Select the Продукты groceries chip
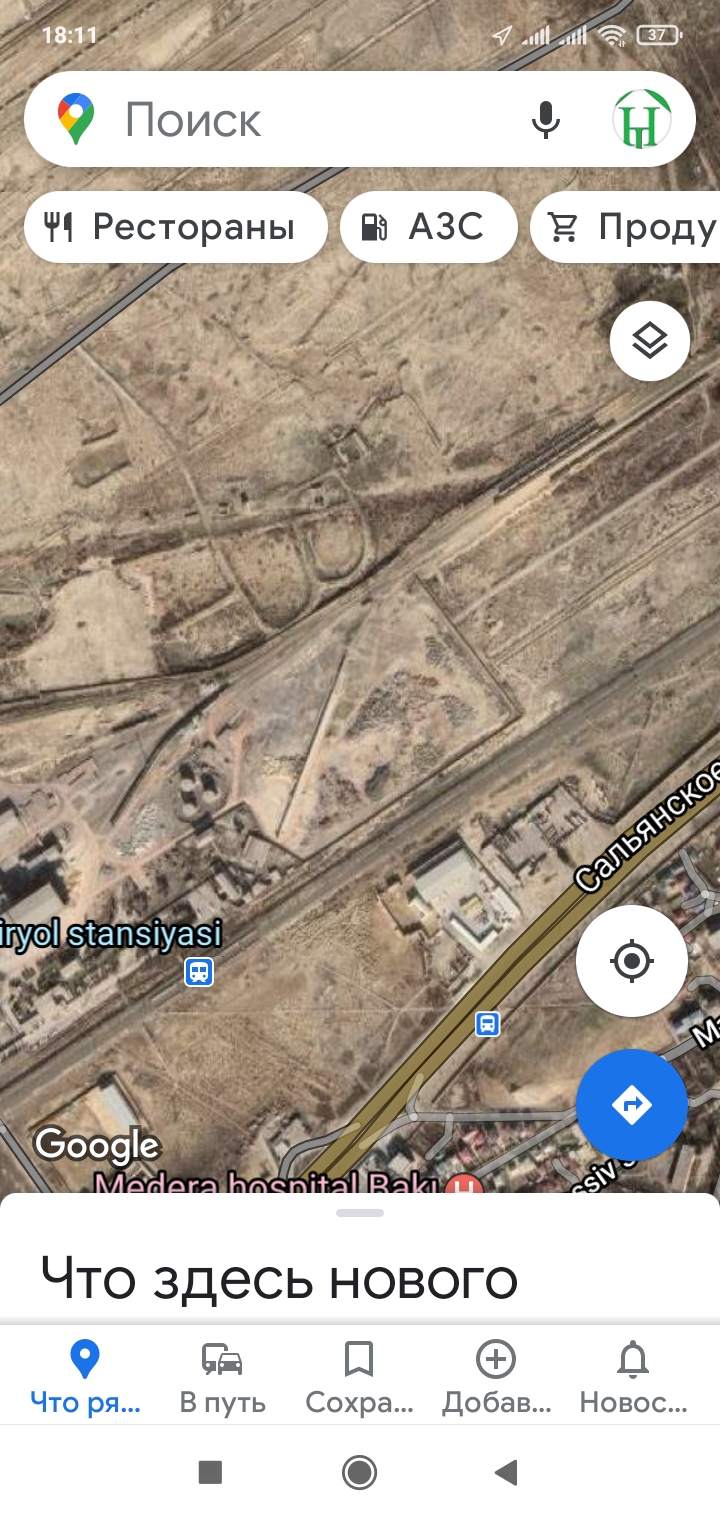720x1520 pixels. coord(625,227)
